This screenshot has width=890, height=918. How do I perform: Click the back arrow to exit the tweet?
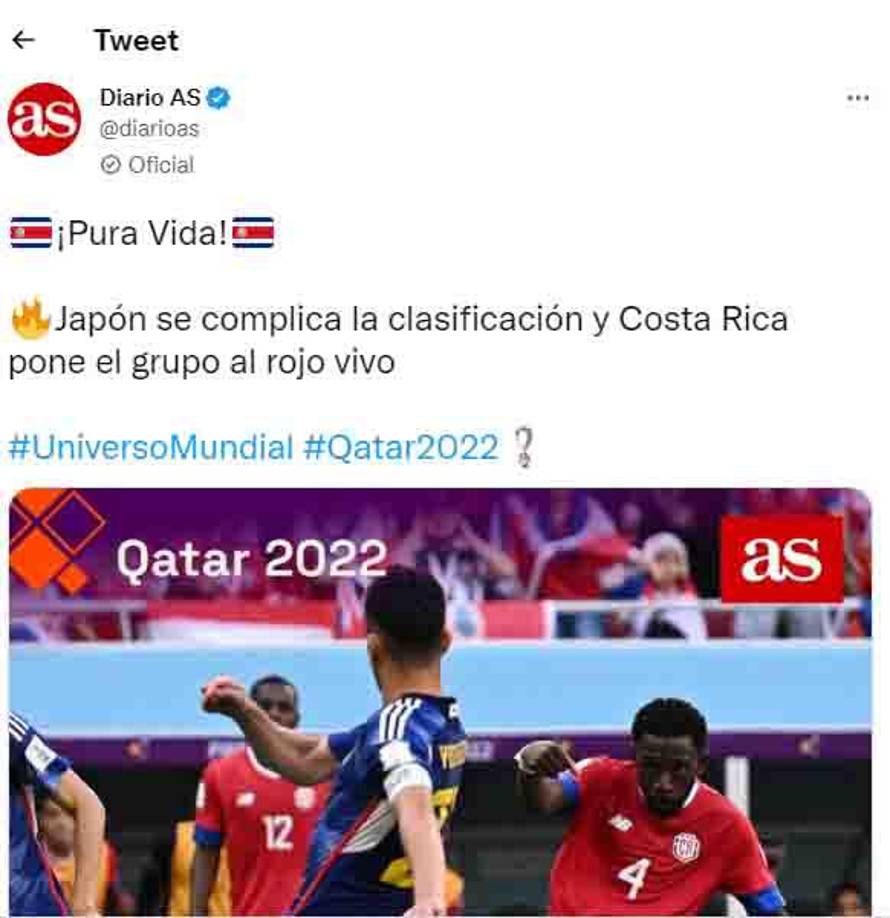(x=24, y=38)
